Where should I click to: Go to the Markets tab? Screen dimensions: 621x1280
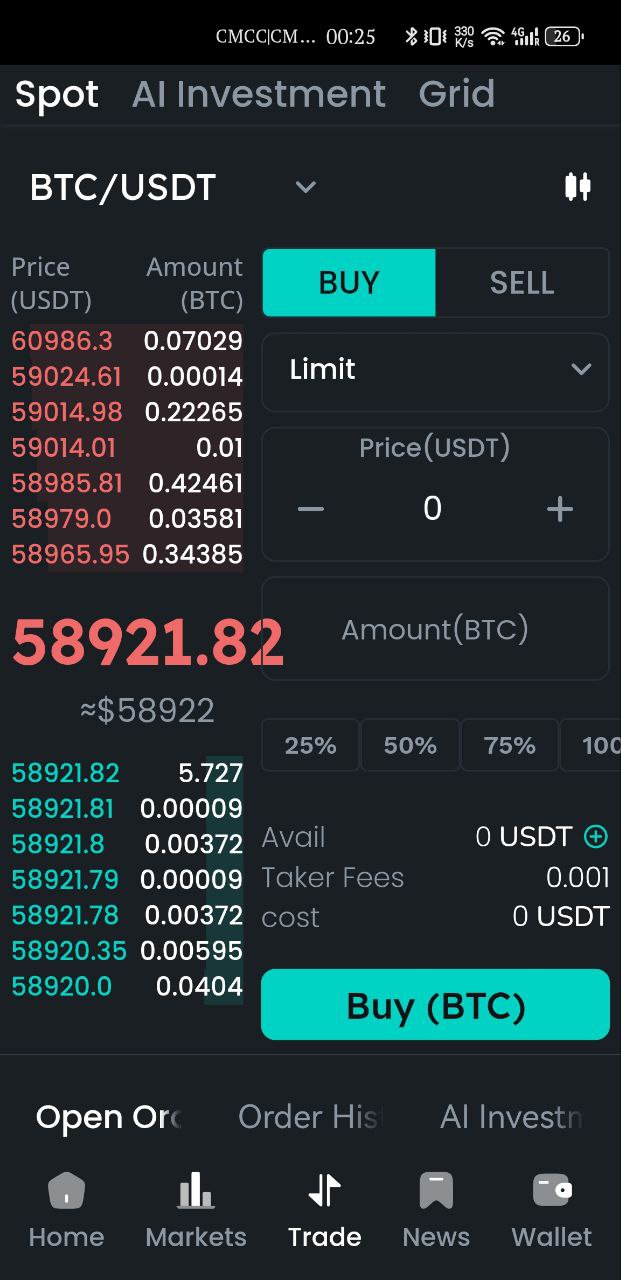196,1211
